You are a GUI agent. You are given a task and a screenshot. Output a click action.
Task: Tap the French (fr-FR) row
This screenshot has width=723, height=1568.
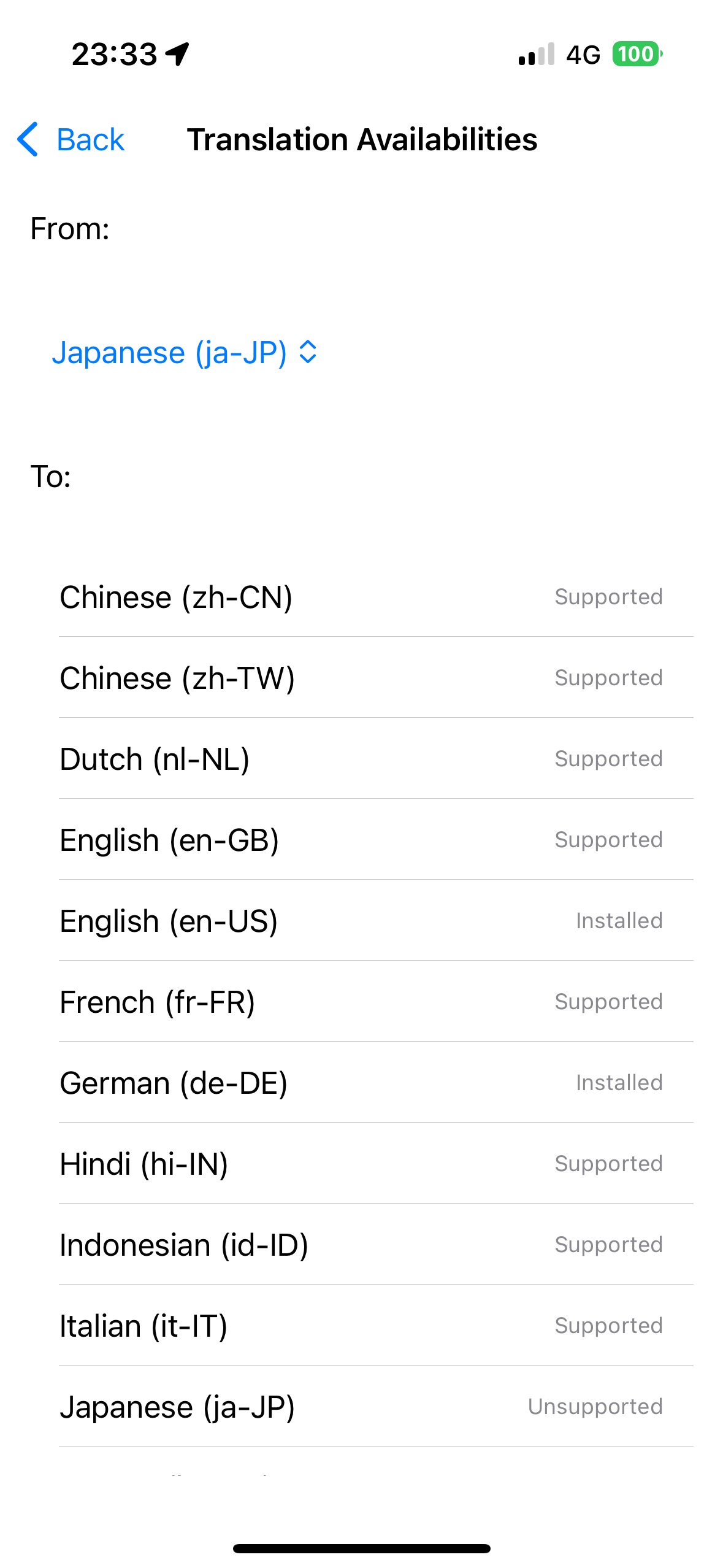pos(361,1002)
